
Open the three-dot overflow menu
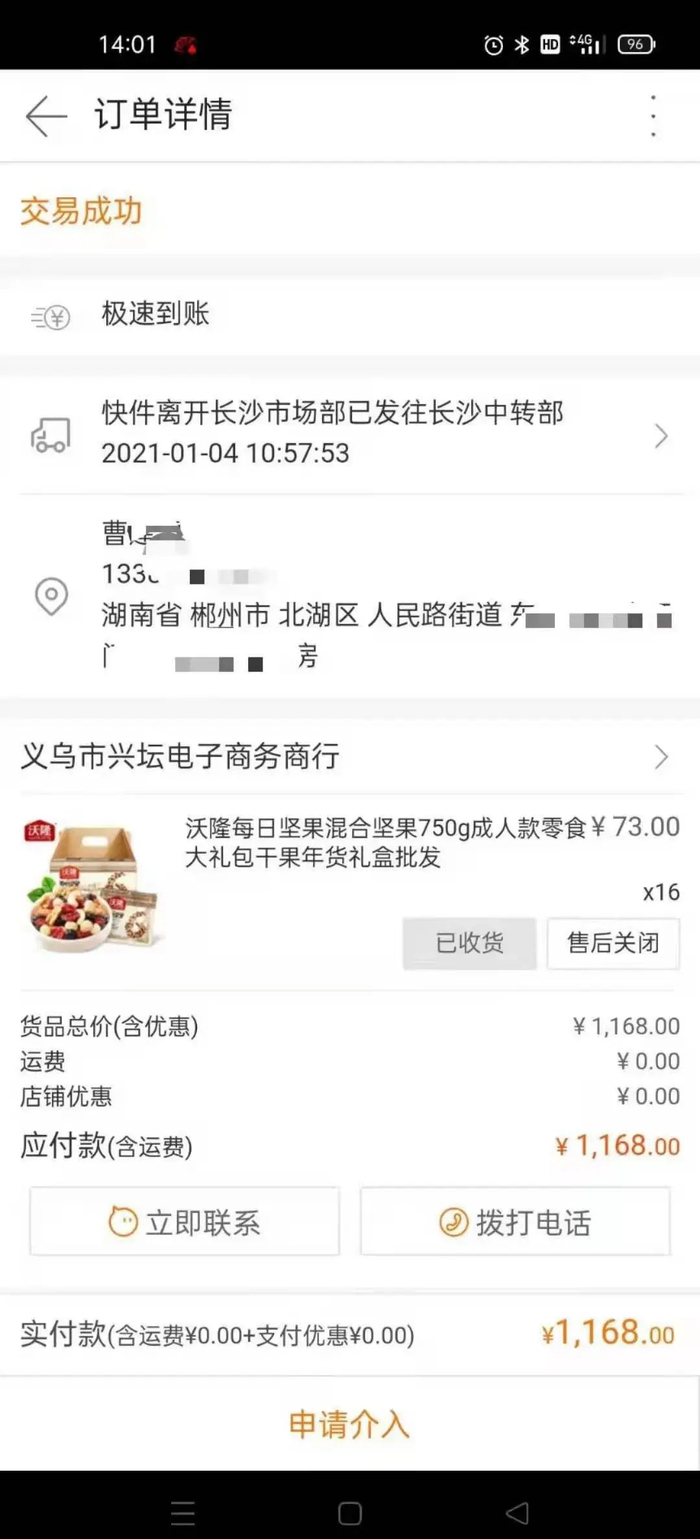(x=653, y=116)
